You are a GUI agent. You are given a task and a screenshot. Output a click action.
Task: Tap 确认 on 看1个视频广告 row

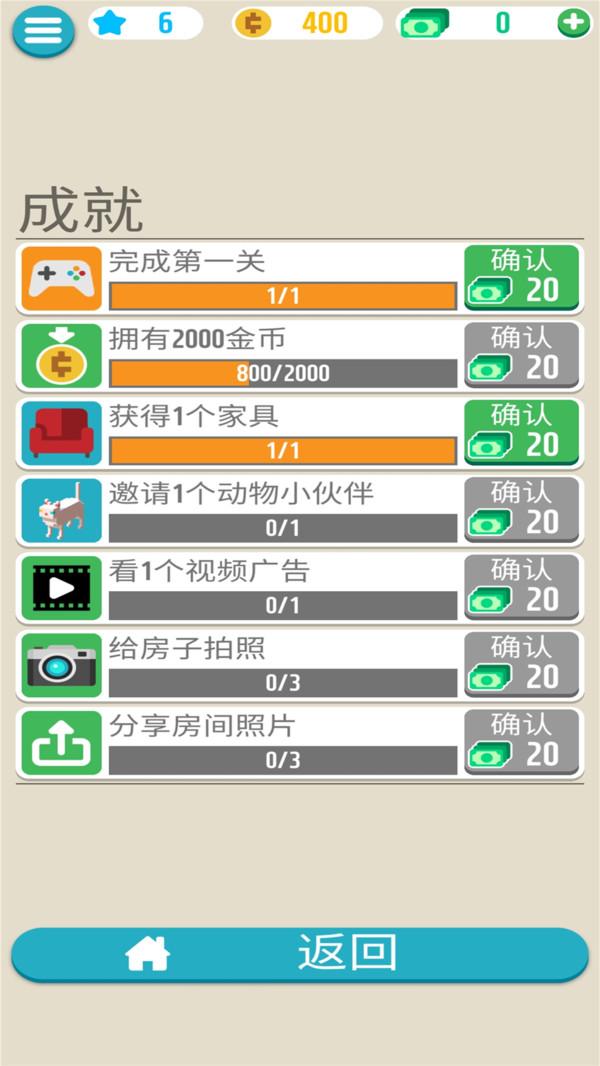tap(521, 587)
